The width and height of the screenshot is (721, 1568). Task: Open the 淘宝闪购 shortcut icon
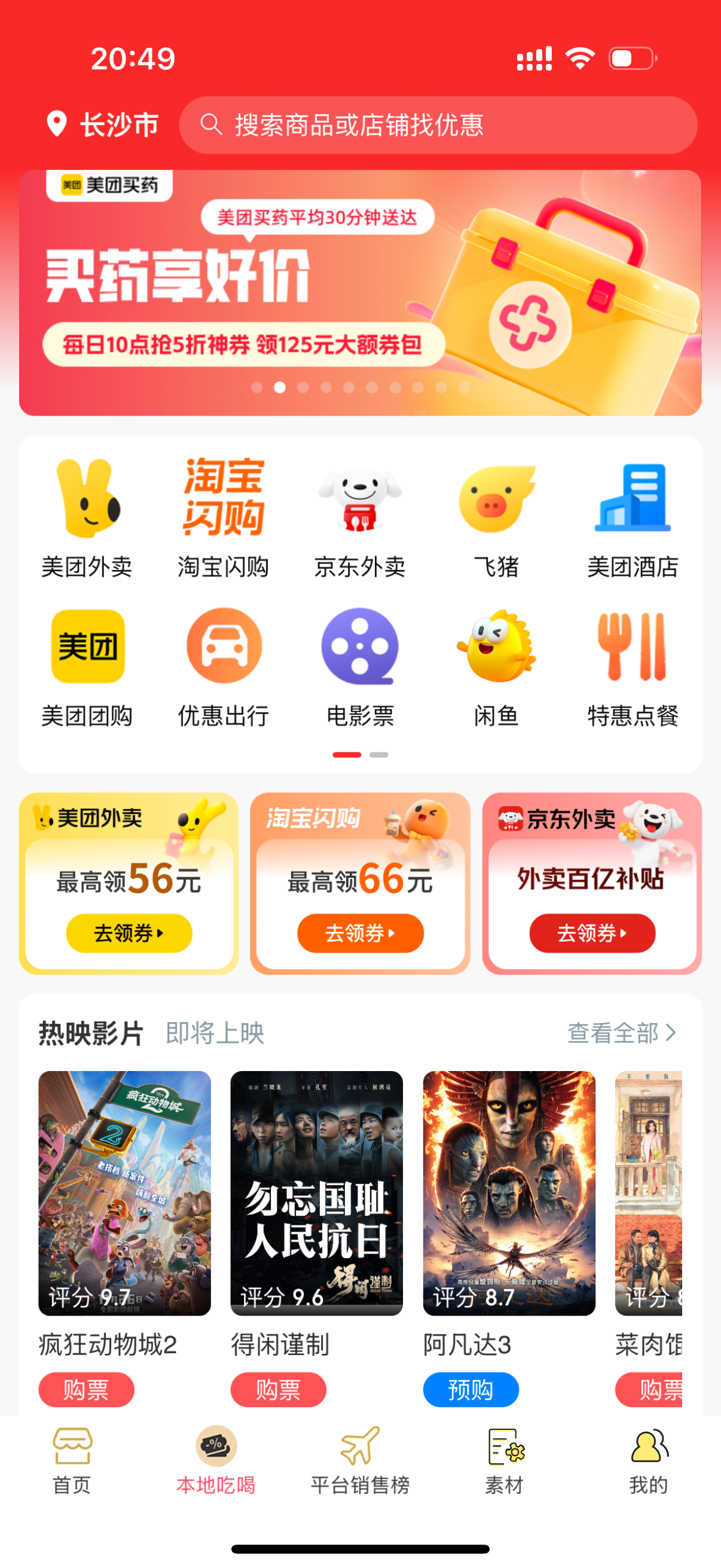(224, 517)
